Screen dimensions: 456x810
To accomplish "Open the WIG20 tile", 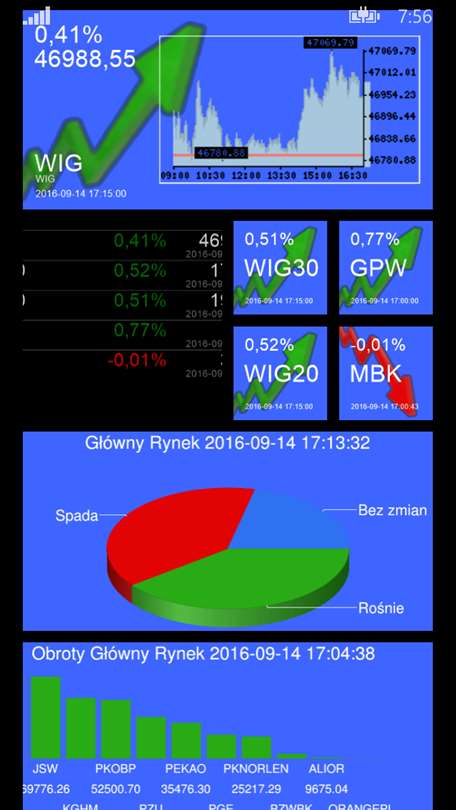I will coord(280,373).
